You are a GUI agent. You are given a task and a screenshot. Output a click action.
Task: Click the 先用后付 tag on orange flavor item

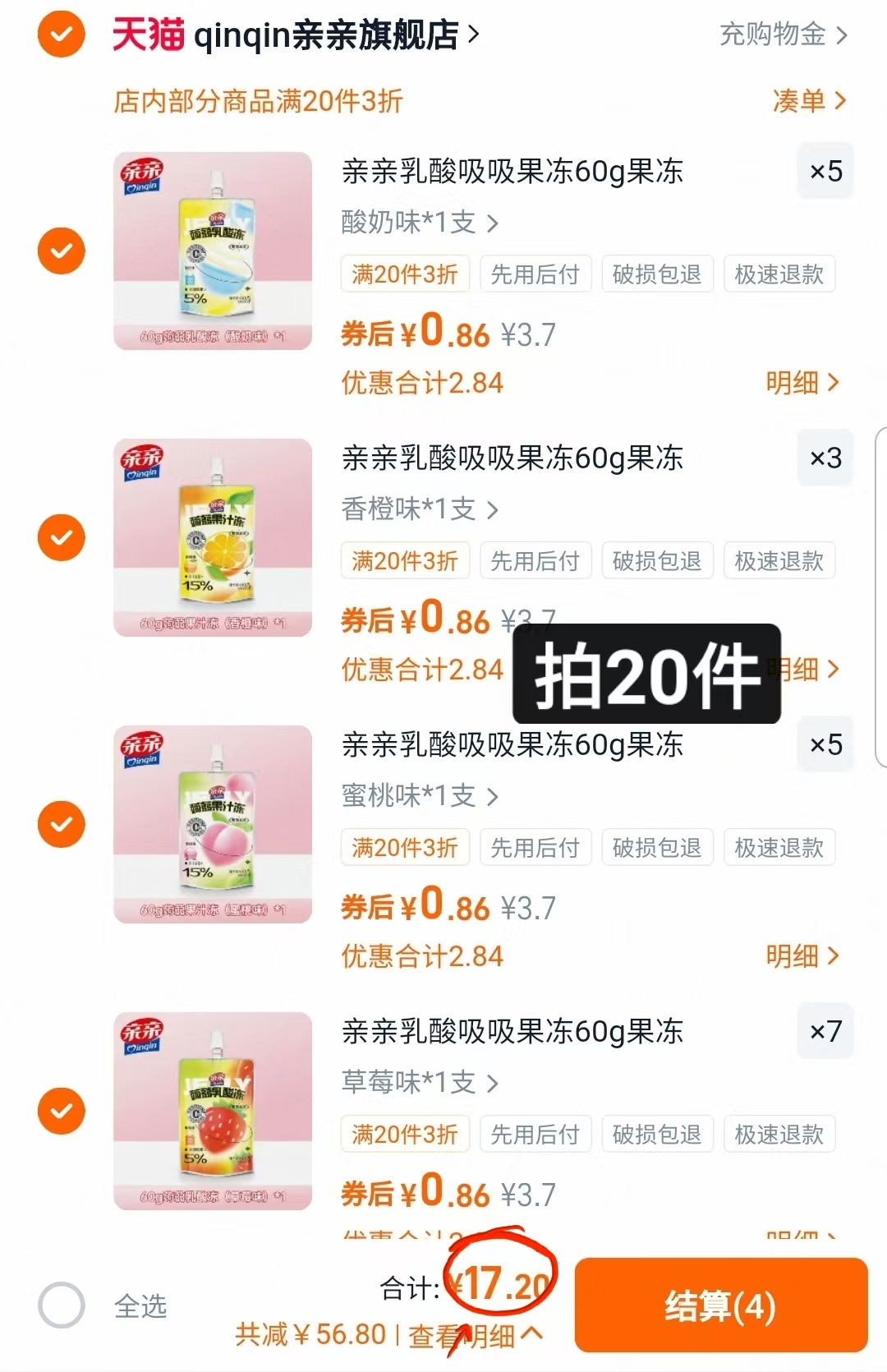point(535,560)
